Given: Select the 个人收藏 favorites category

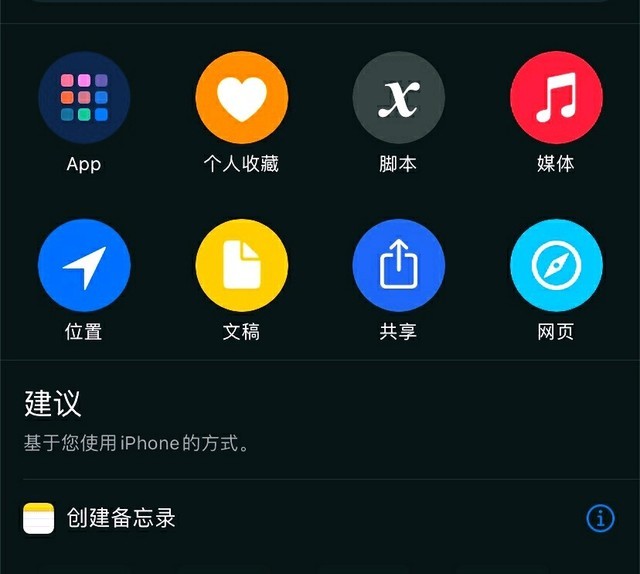Looking at the screenshot, I should pos(241,98).
